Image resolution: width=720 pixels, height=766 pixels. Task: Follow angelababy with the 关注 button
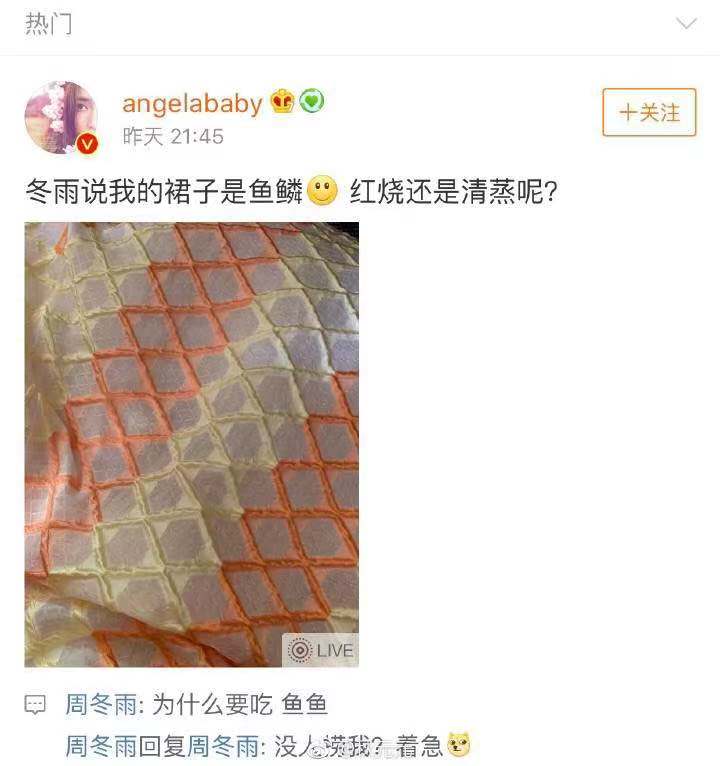click(x=648, y=113)
